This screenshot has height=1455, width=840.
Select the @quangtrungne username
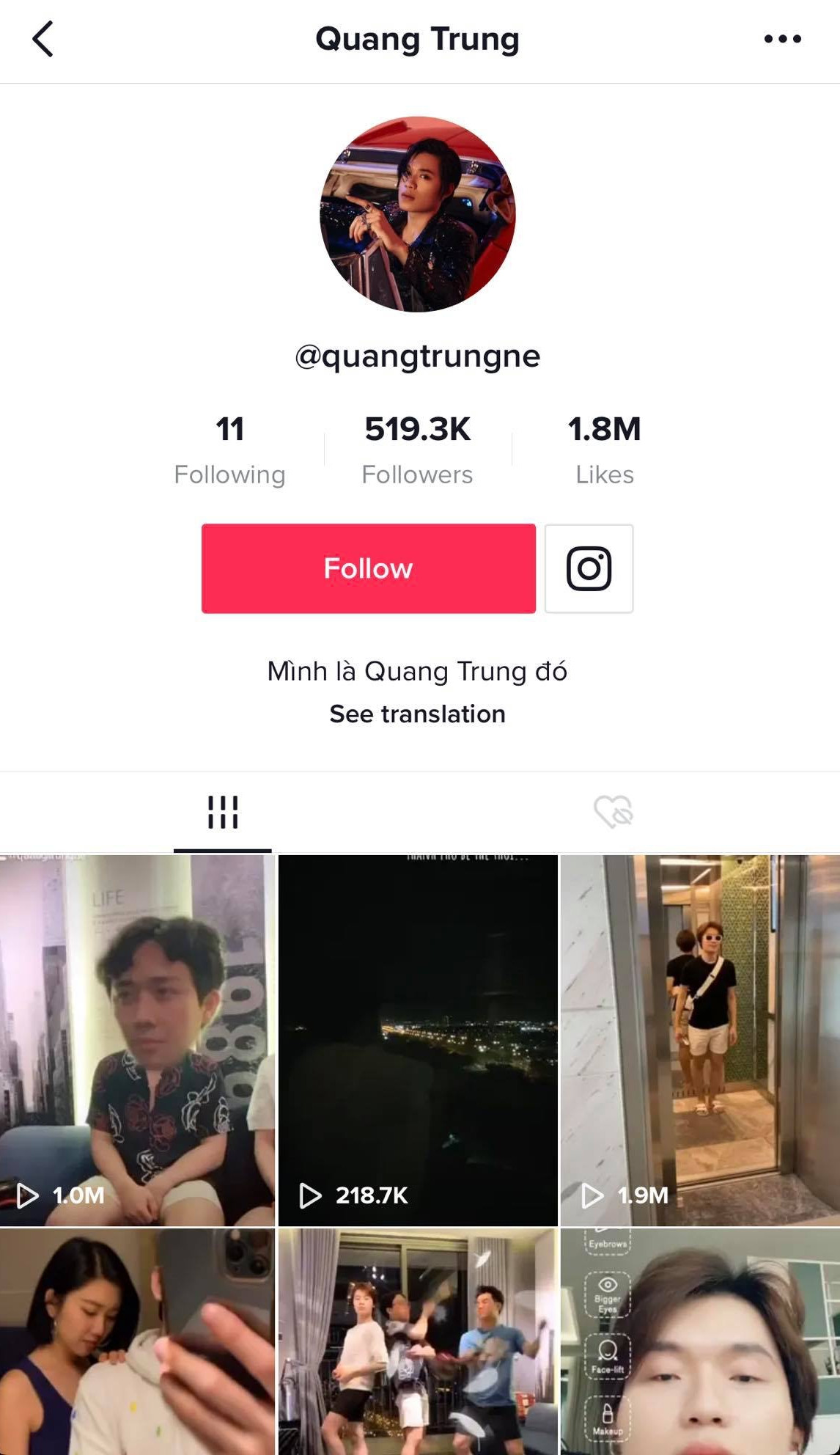(419, 357)
